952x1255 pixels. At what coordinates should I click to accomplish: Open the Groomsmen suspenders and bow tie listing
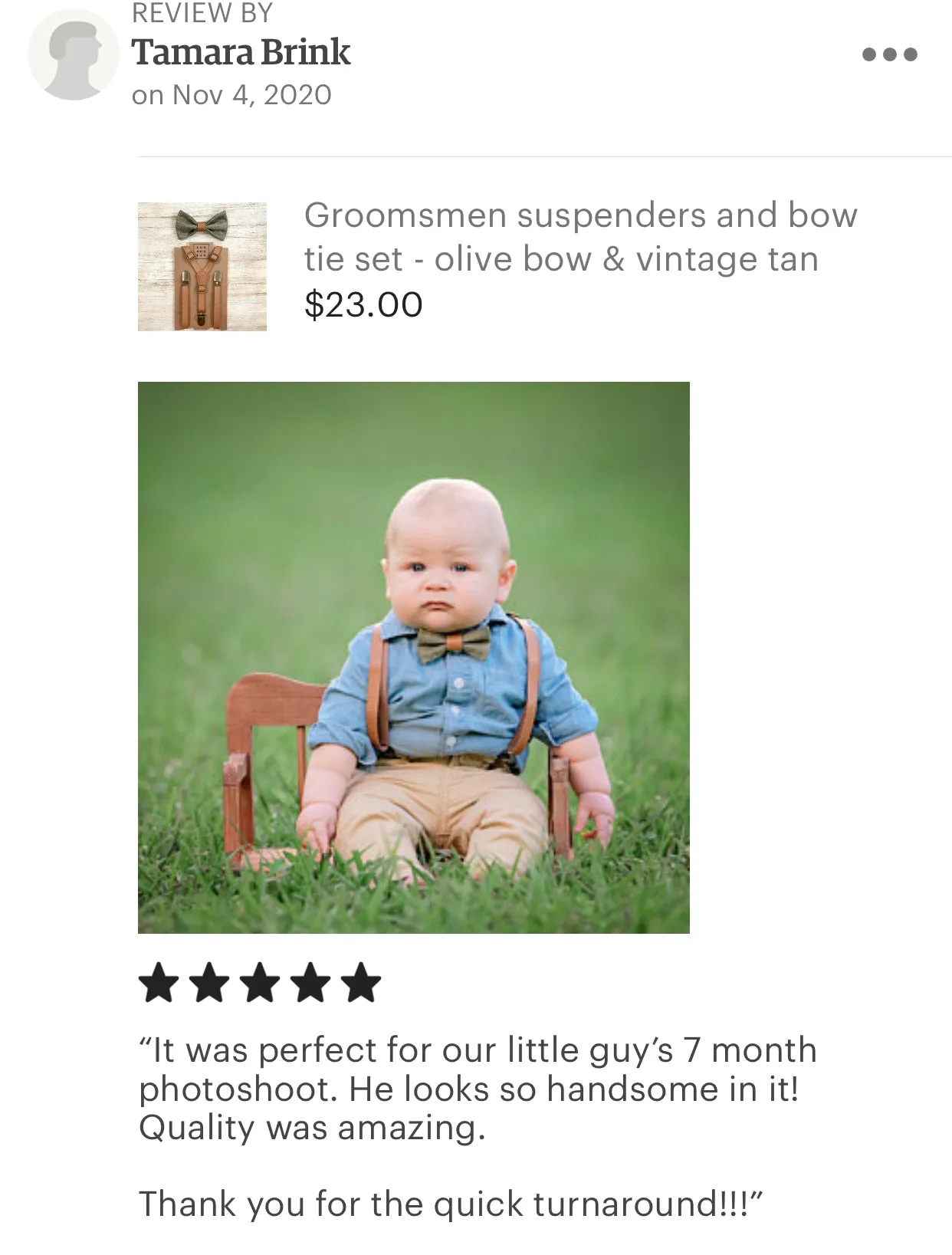tap(579, 236)
